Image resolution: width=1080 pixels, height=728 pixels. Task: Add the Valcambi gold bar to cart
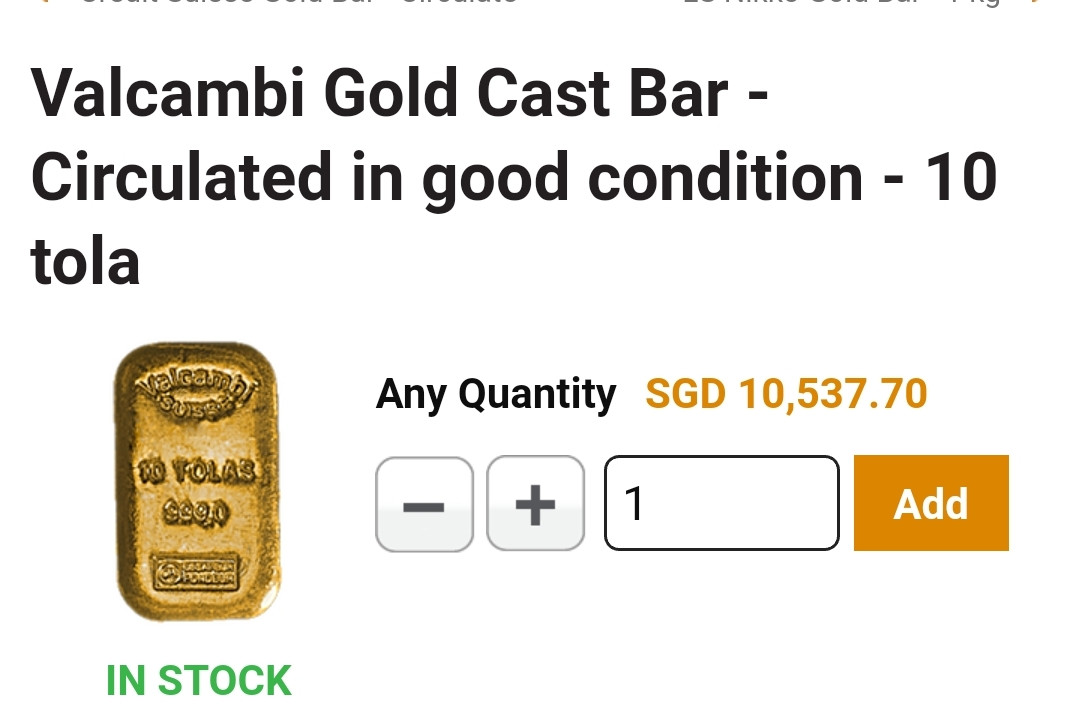click(x=931, y=503)
